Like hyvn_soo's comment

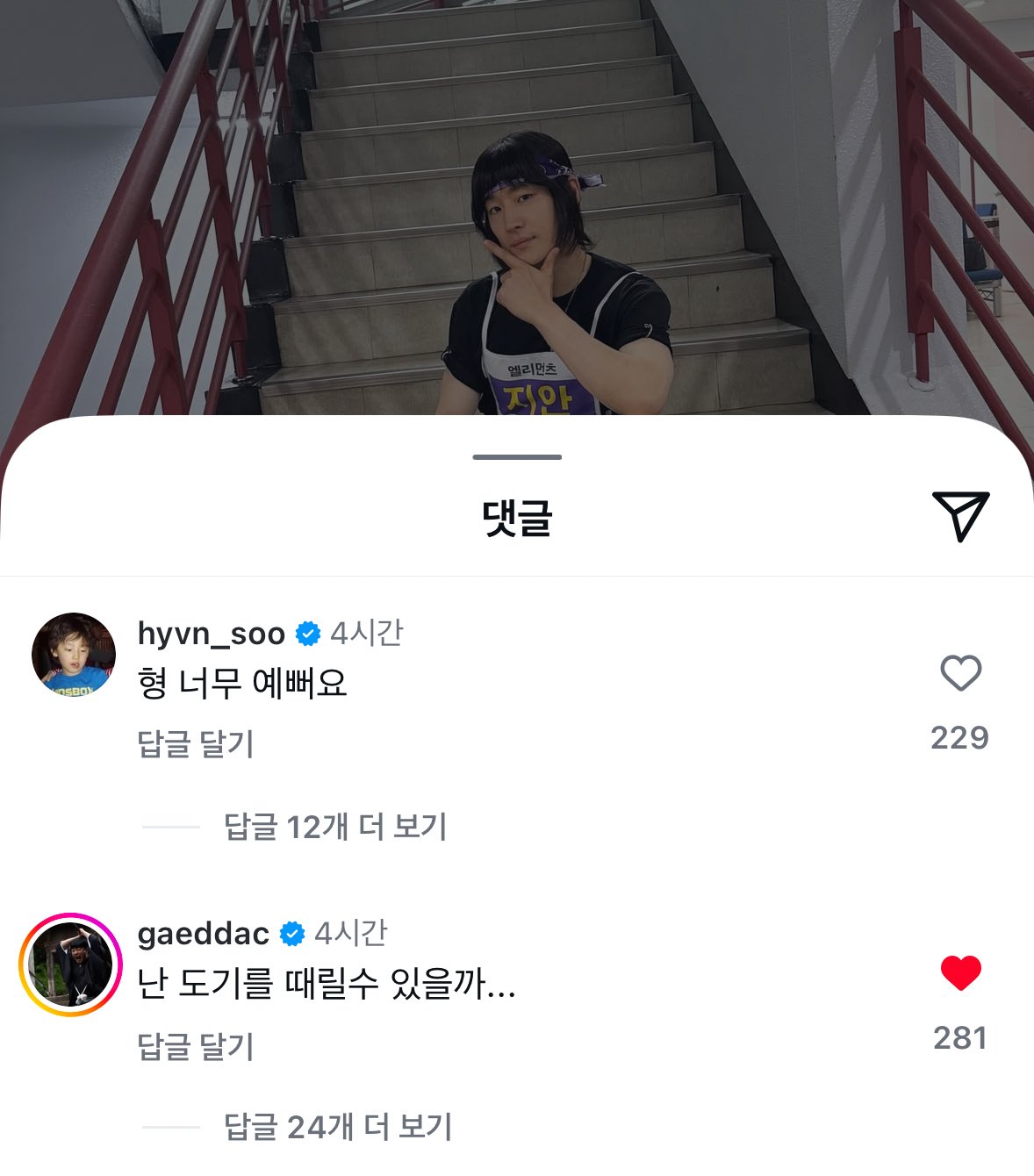pos(960,674)
